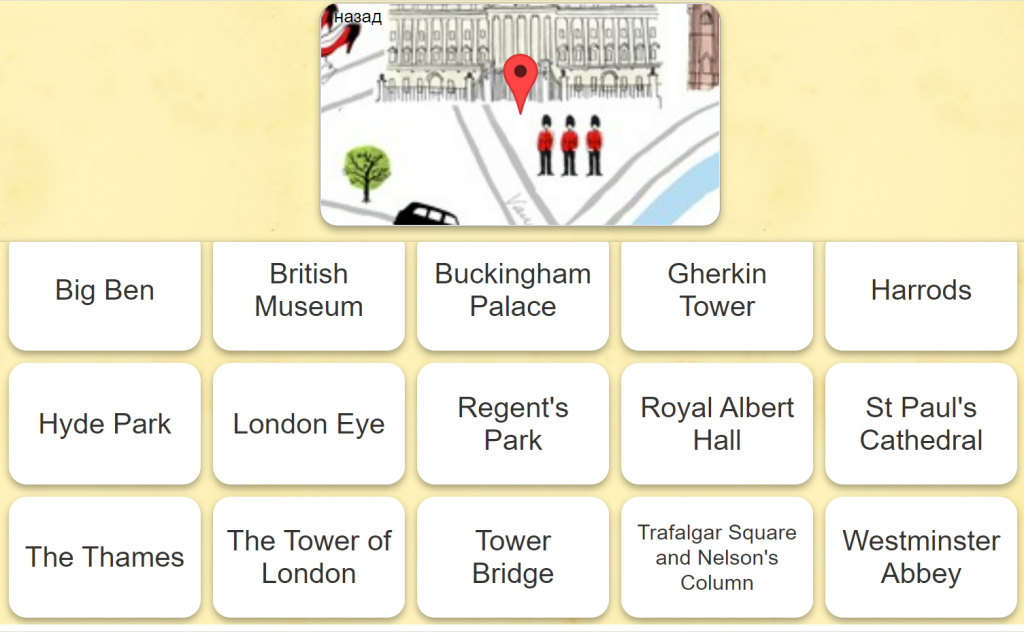This screenshot has width=1024, height=636.
Task: Select the Tower Bridge option
Action: coord(513,557)
